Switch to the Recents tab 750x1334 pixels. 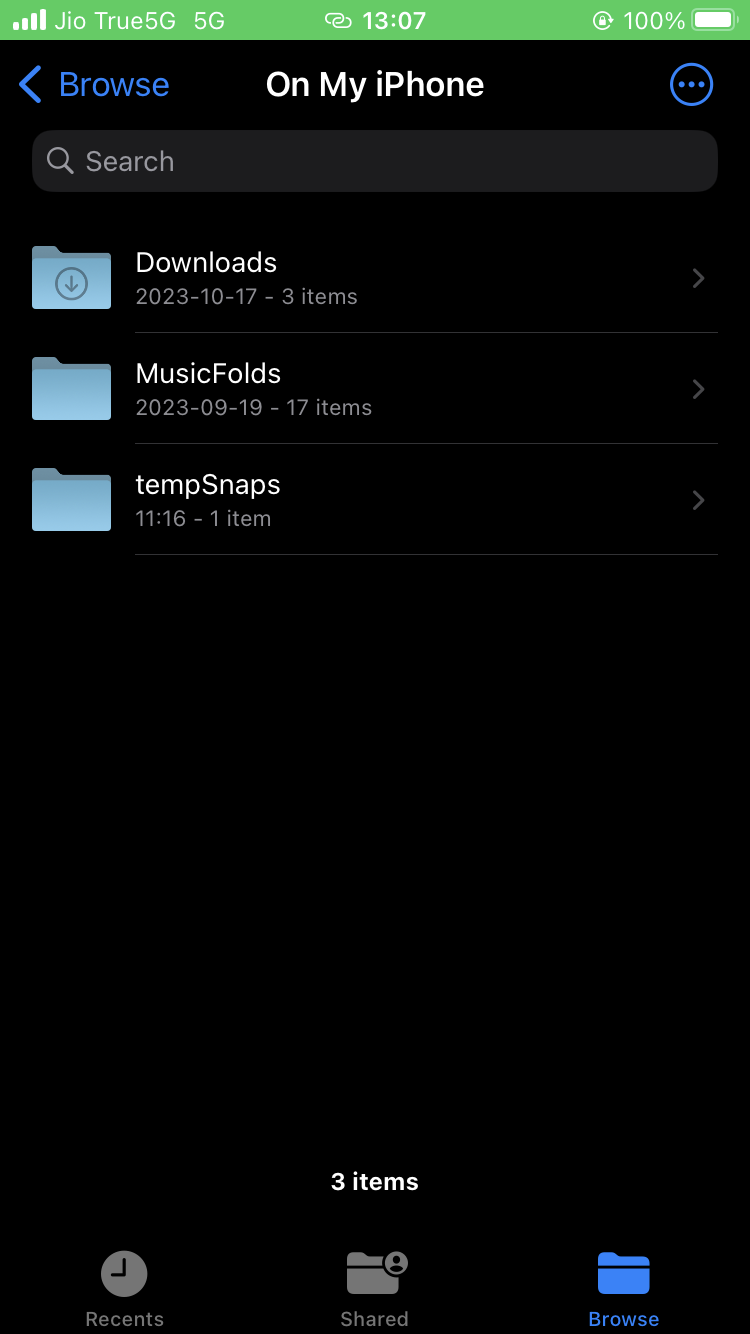[125, 1288]
